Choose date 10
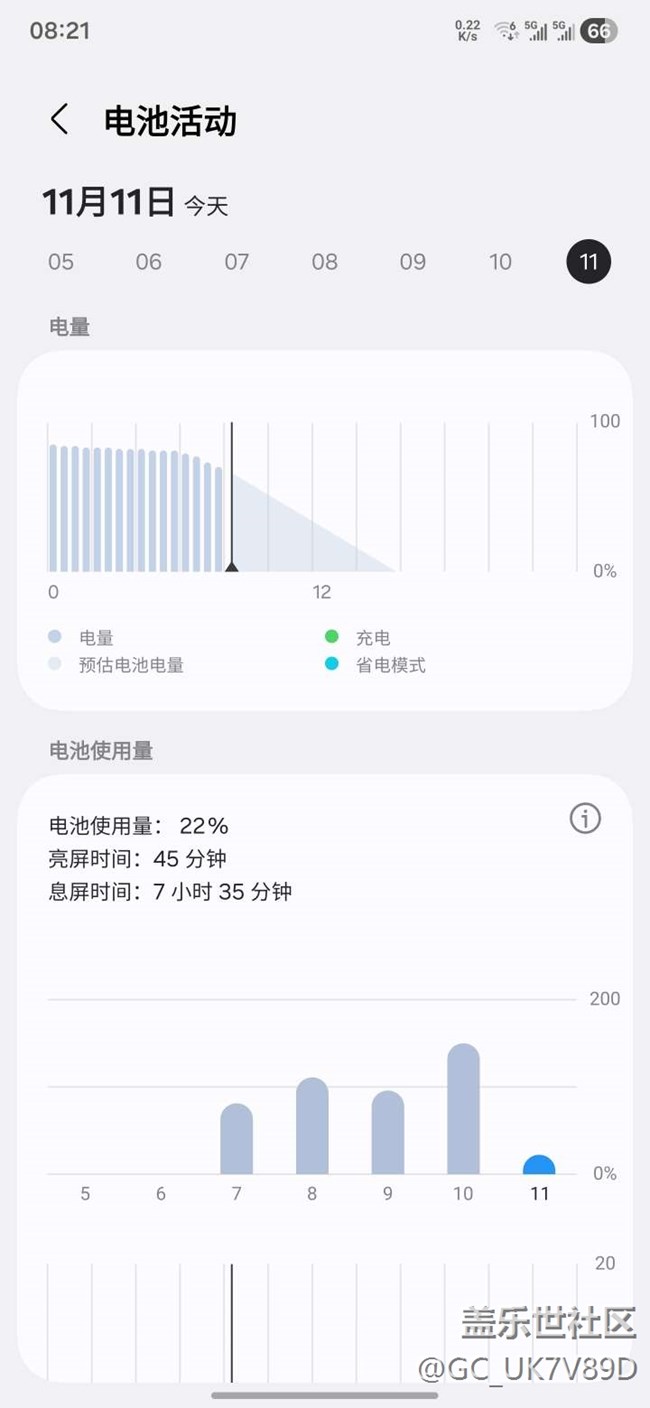 [500, 262]
